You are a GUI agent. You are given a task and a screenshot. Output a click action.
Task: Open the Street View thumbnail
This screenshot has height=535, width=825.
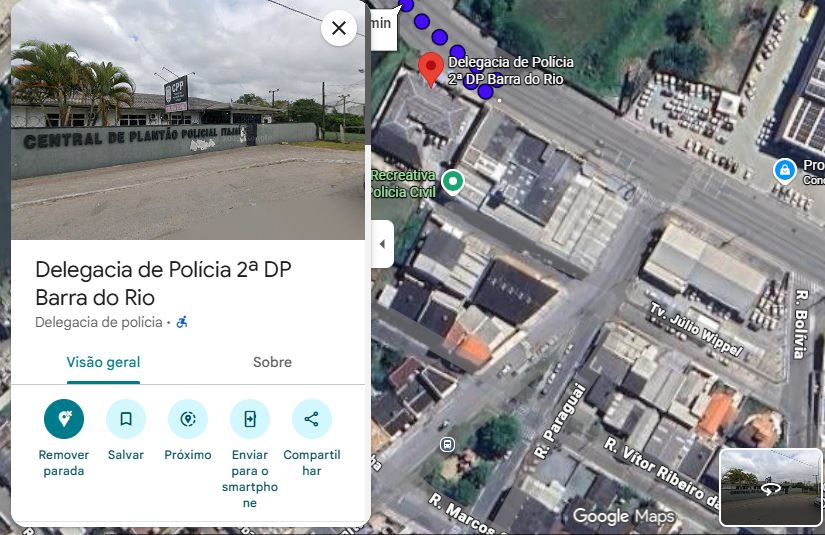(769, 487)
